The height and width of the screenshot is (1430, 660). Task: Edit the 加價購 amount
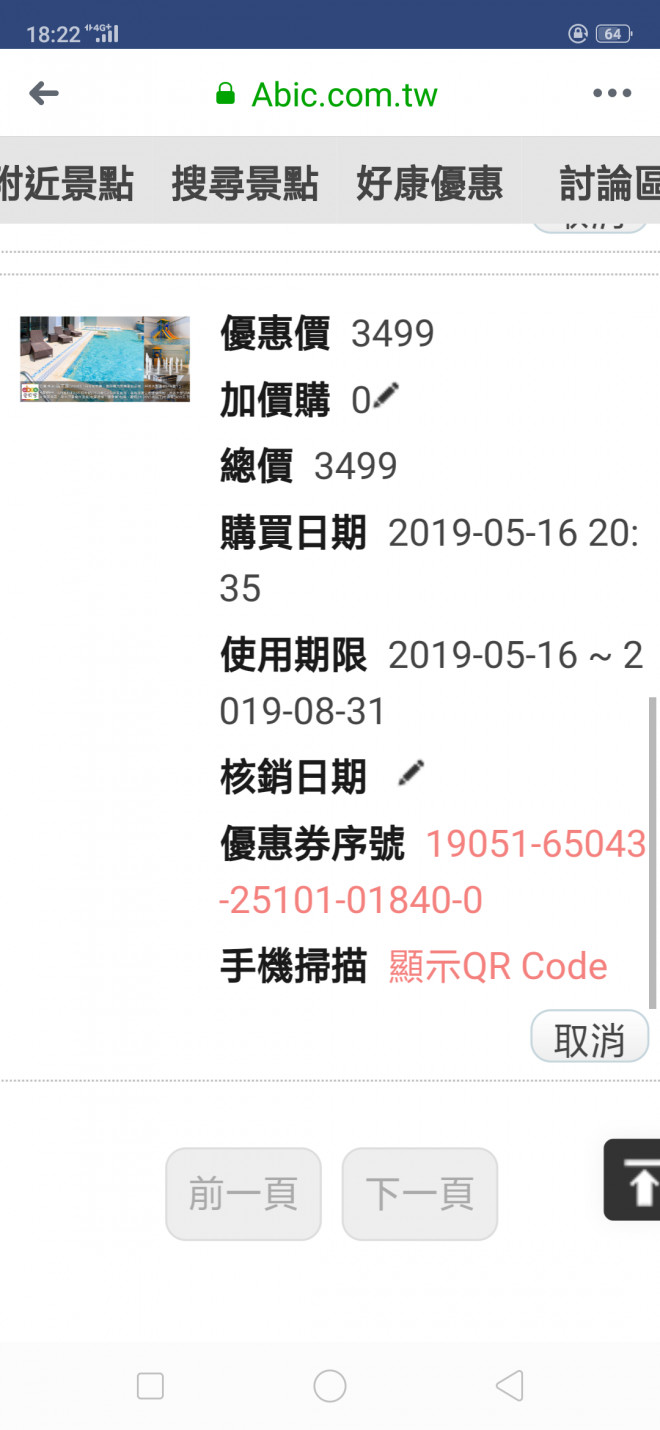[x=385, y=397]
